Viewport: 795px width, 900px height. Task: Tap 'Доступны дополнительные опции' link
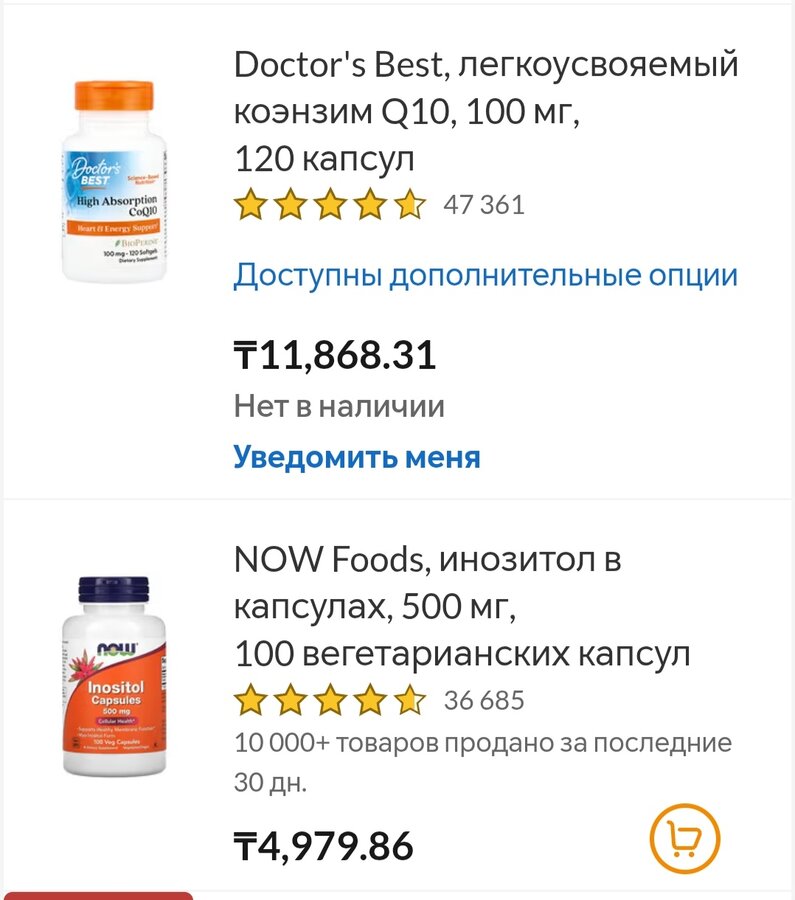coord(485,276)
